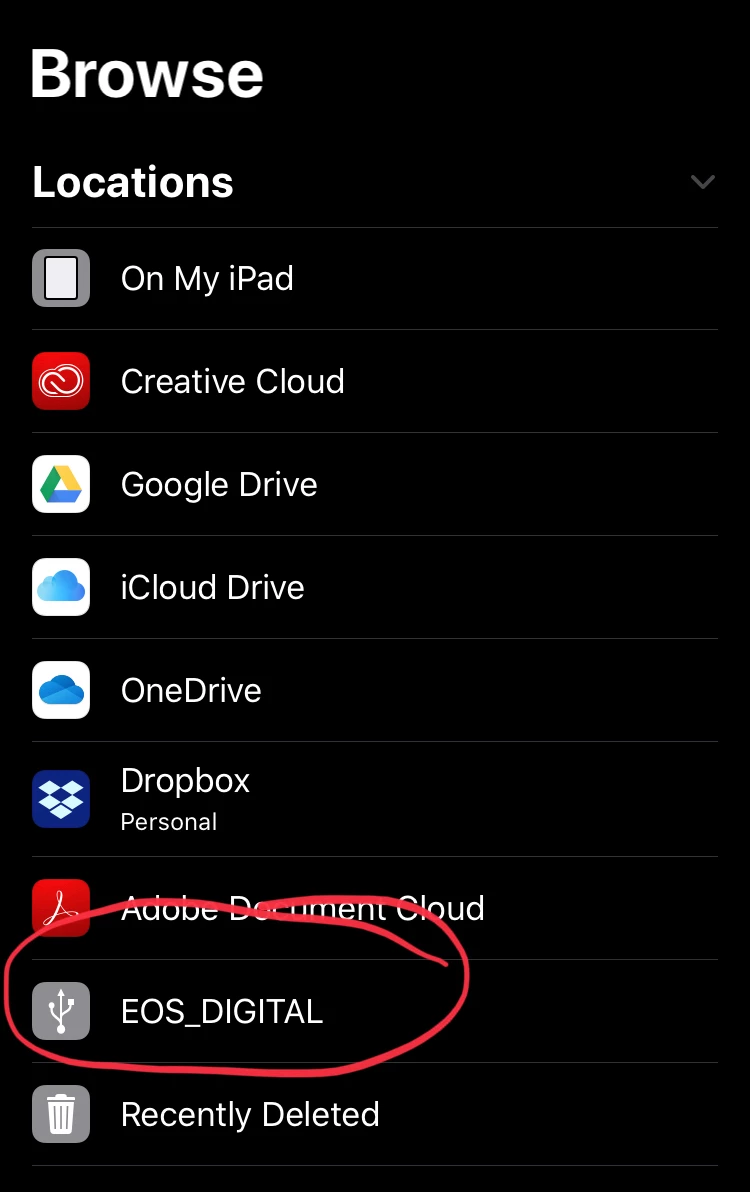Select the OneDrive location

(x=191, y=690)
